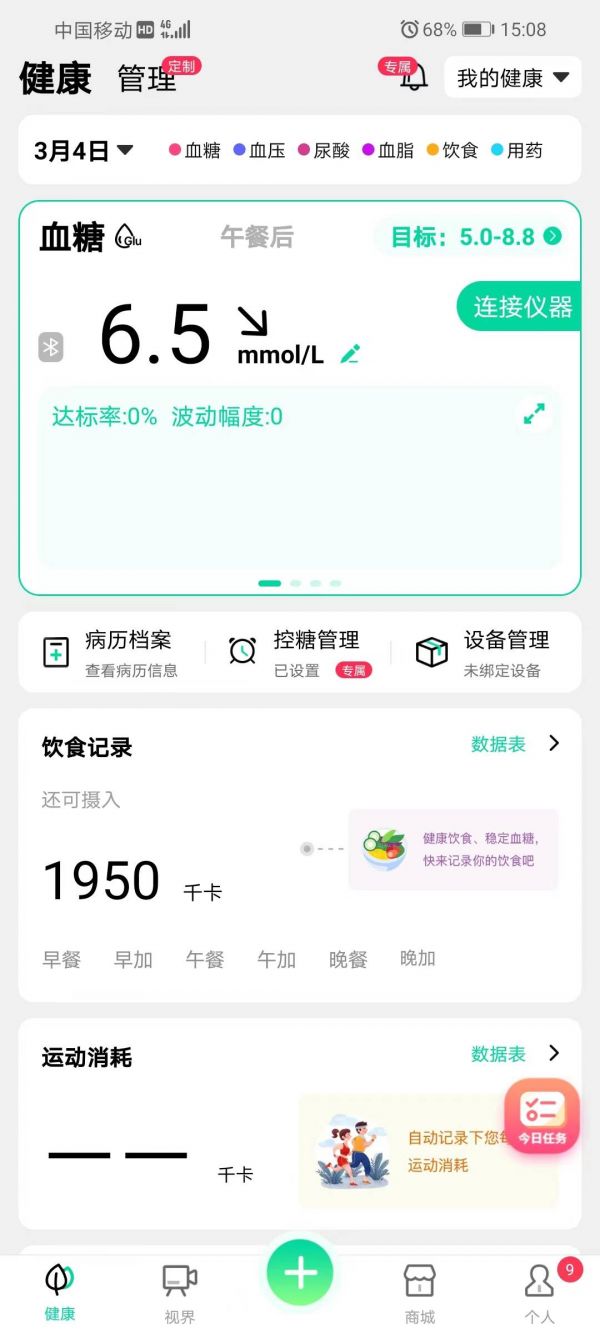The width and height of the screenshot is (600, 1333).
Task: Tap the 连接仪器 button
Action: coord(522,307)
